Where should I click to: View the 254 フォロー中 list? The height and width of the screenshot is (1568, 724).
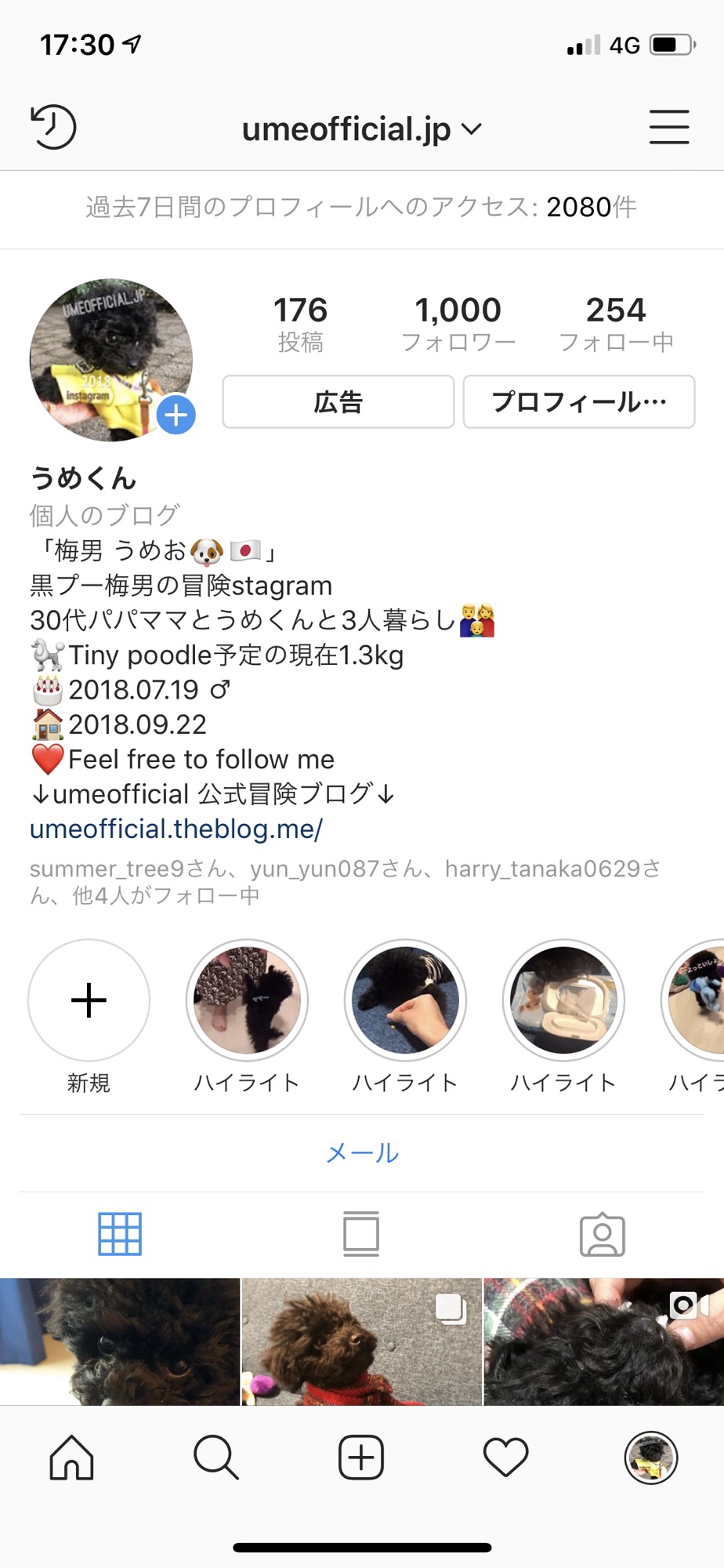[617, 323]
